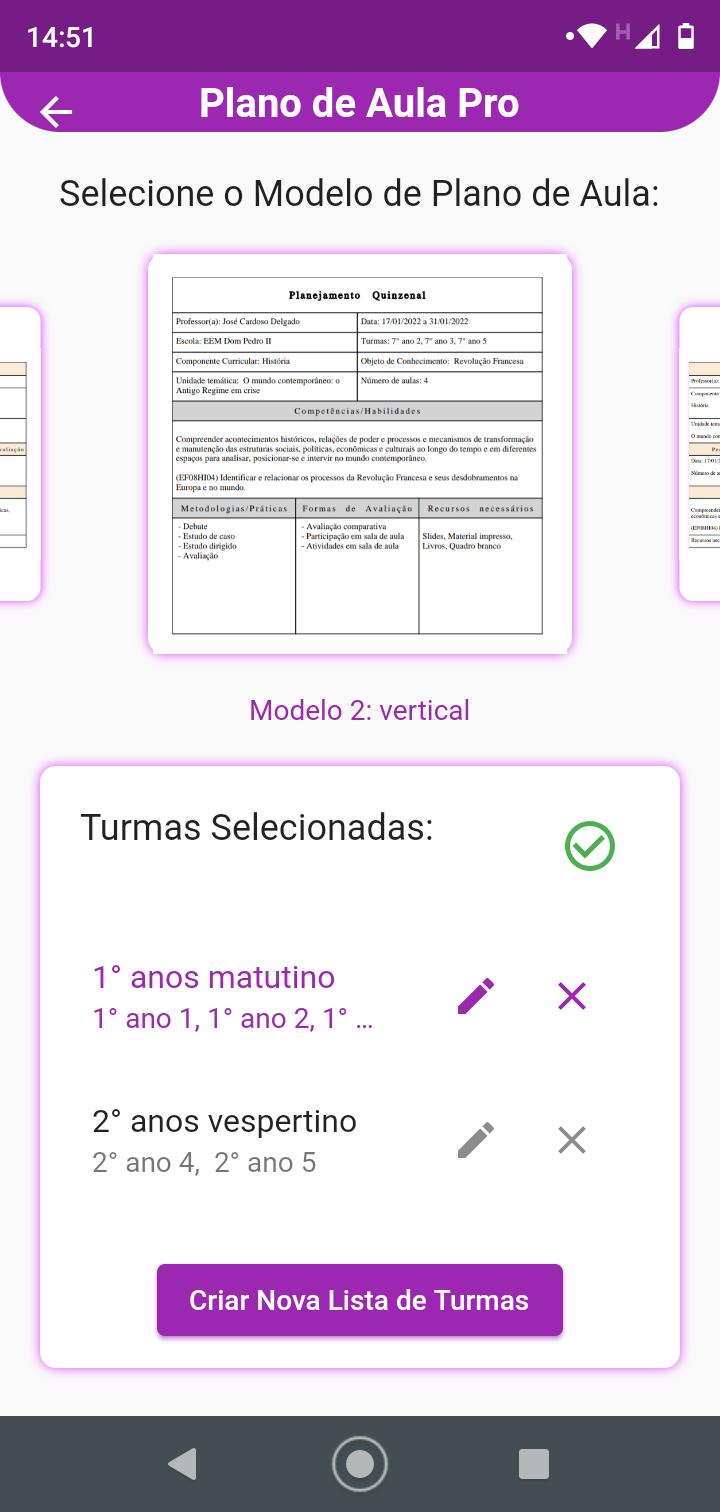Edit the 1° anos matutino list
Screen dimensions: 720x1512
(476, 997)
